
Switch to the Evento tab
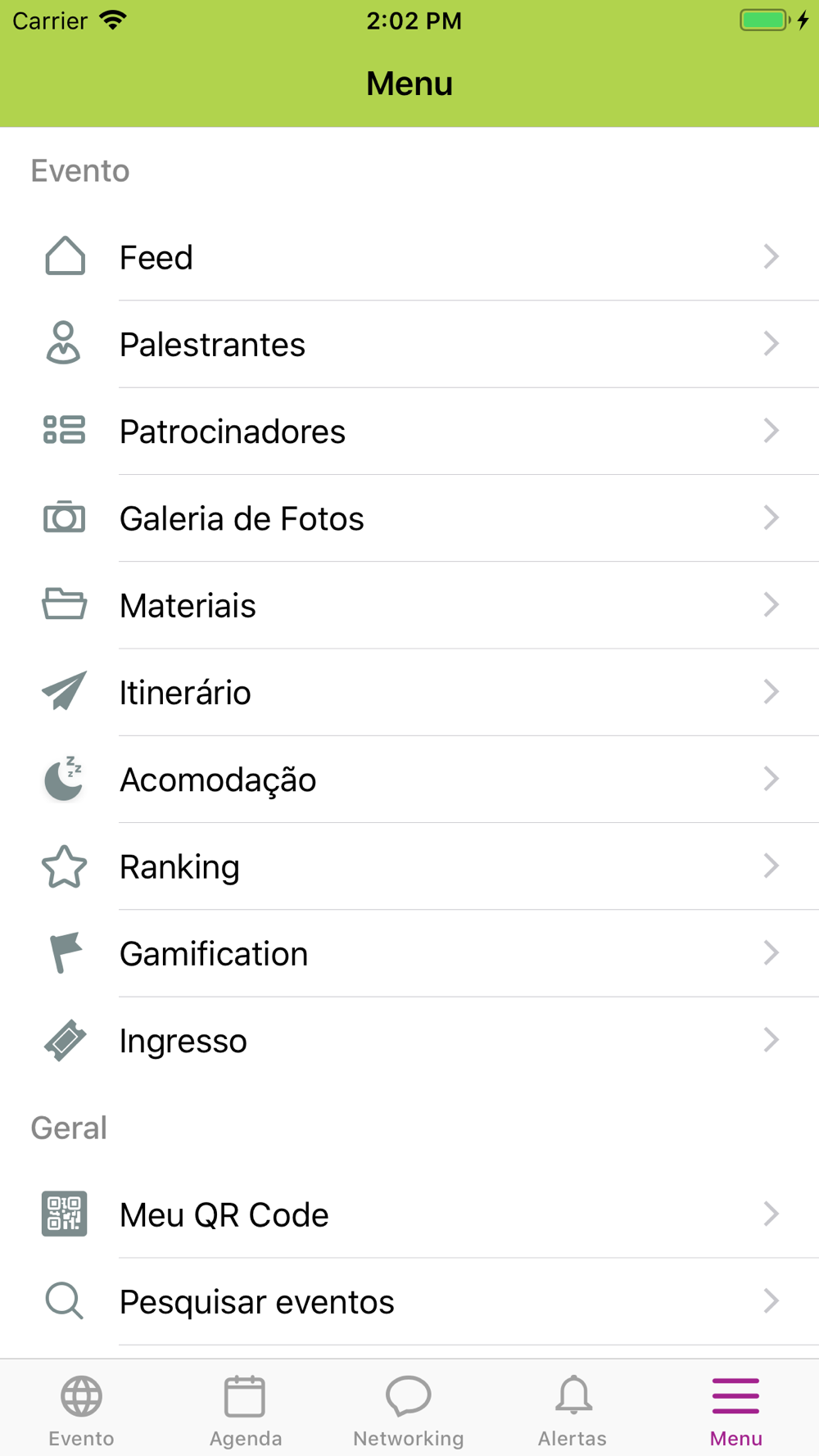click(81, 1410)
